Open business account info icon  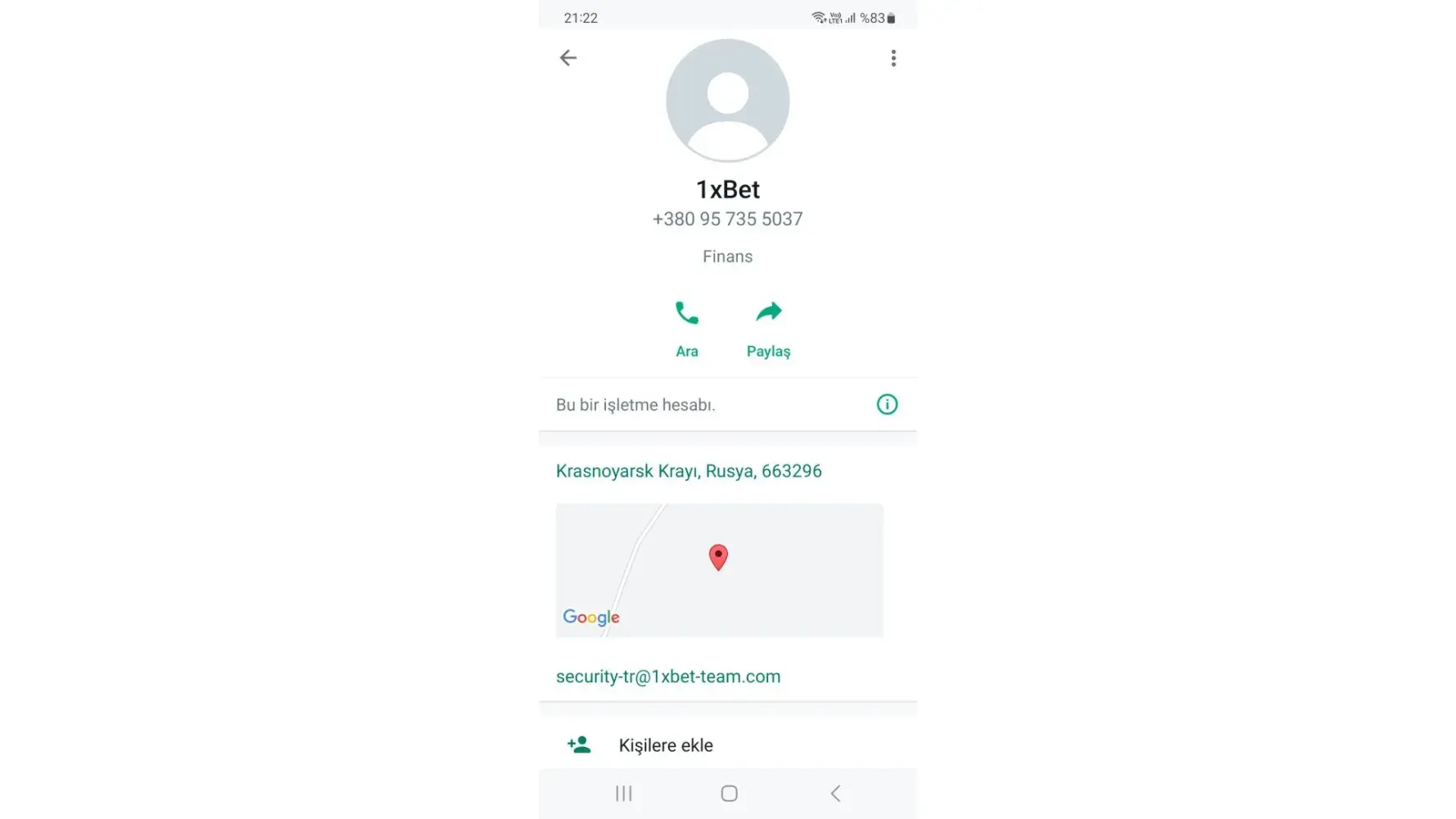[x=887, y=404]
